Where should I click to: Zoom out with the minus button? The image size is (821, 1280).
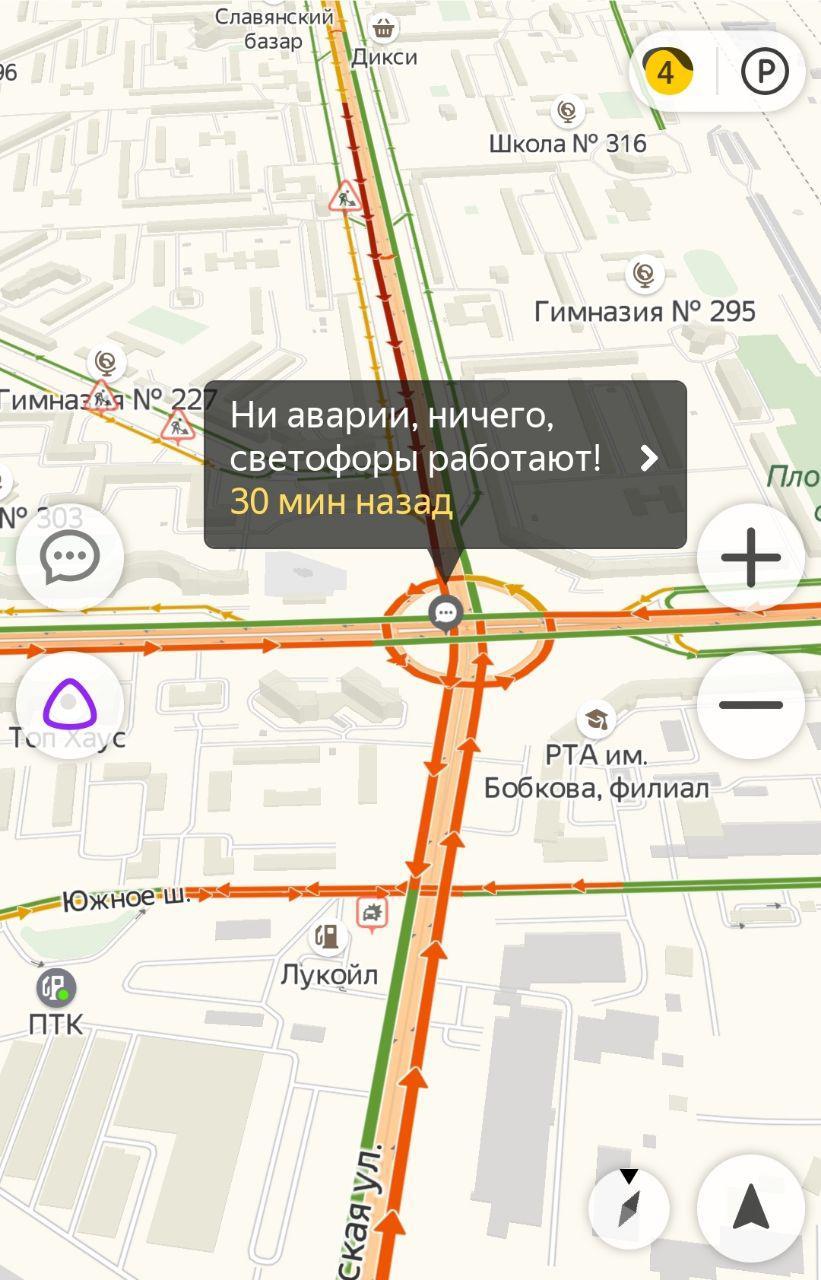(x=751, y=705)
